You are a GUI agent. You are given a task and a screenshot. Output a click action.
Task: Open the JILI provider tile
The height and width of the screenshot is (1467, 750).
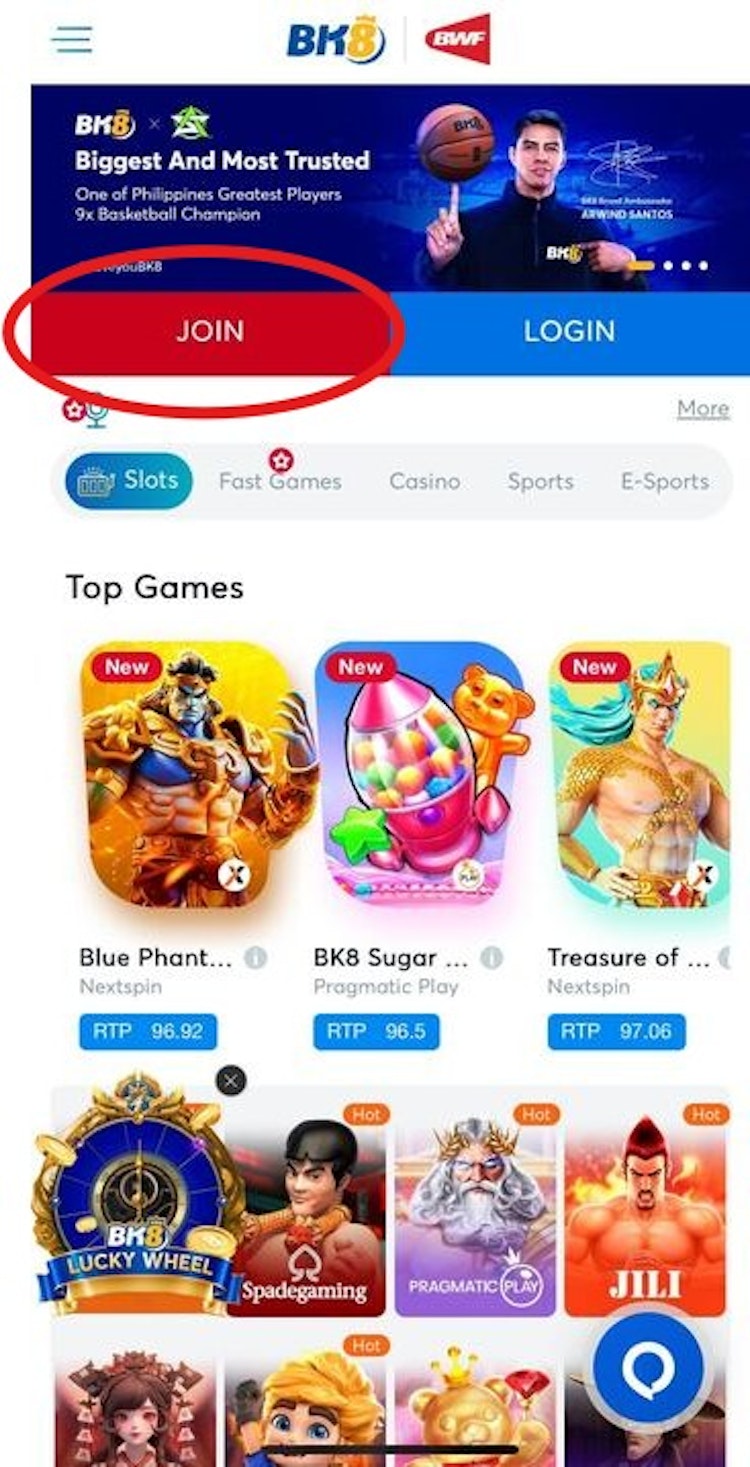click(644, 1210)
